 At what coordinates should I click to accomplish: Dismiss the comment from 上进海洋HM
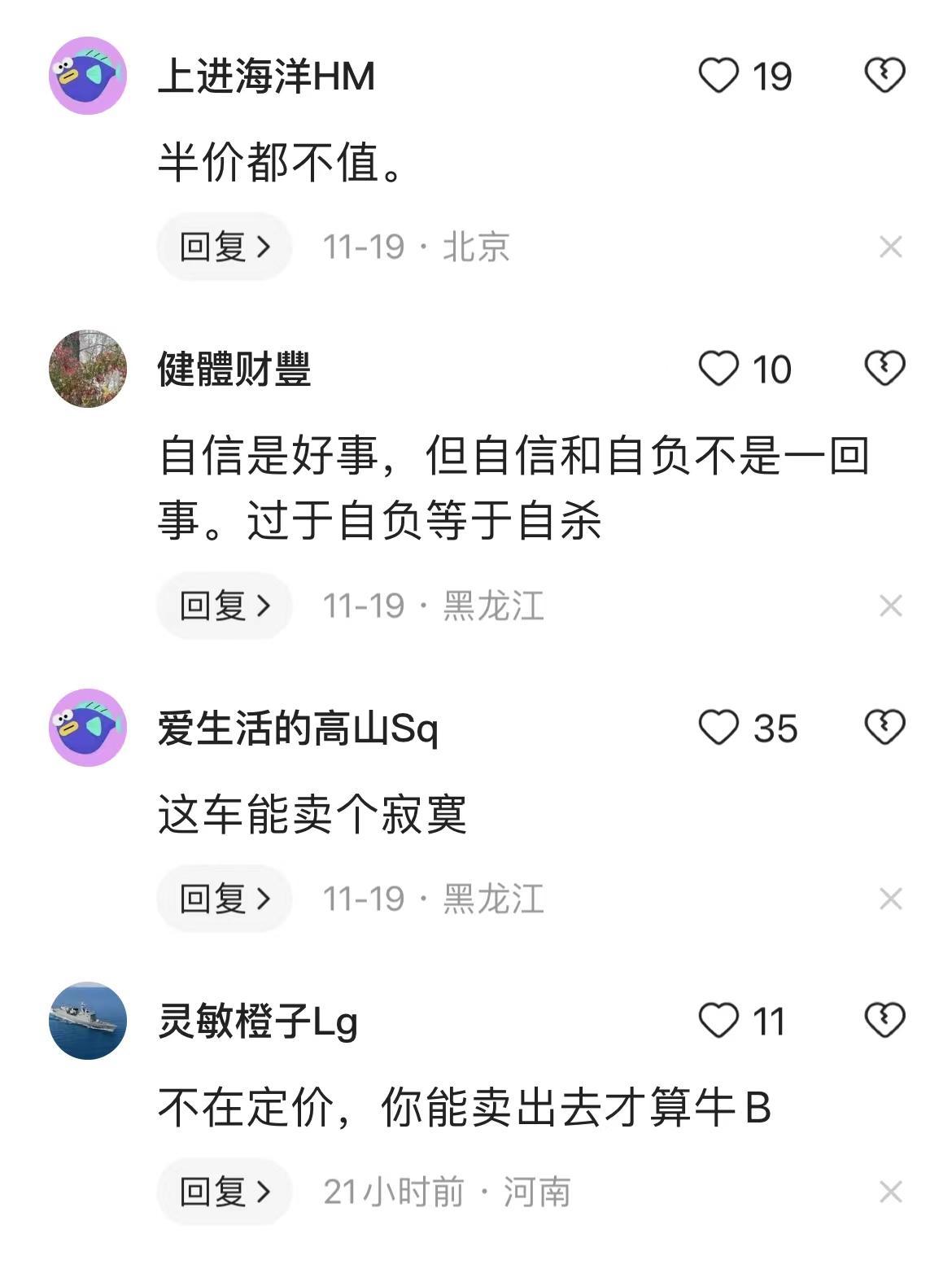click(x=891, y=247)
